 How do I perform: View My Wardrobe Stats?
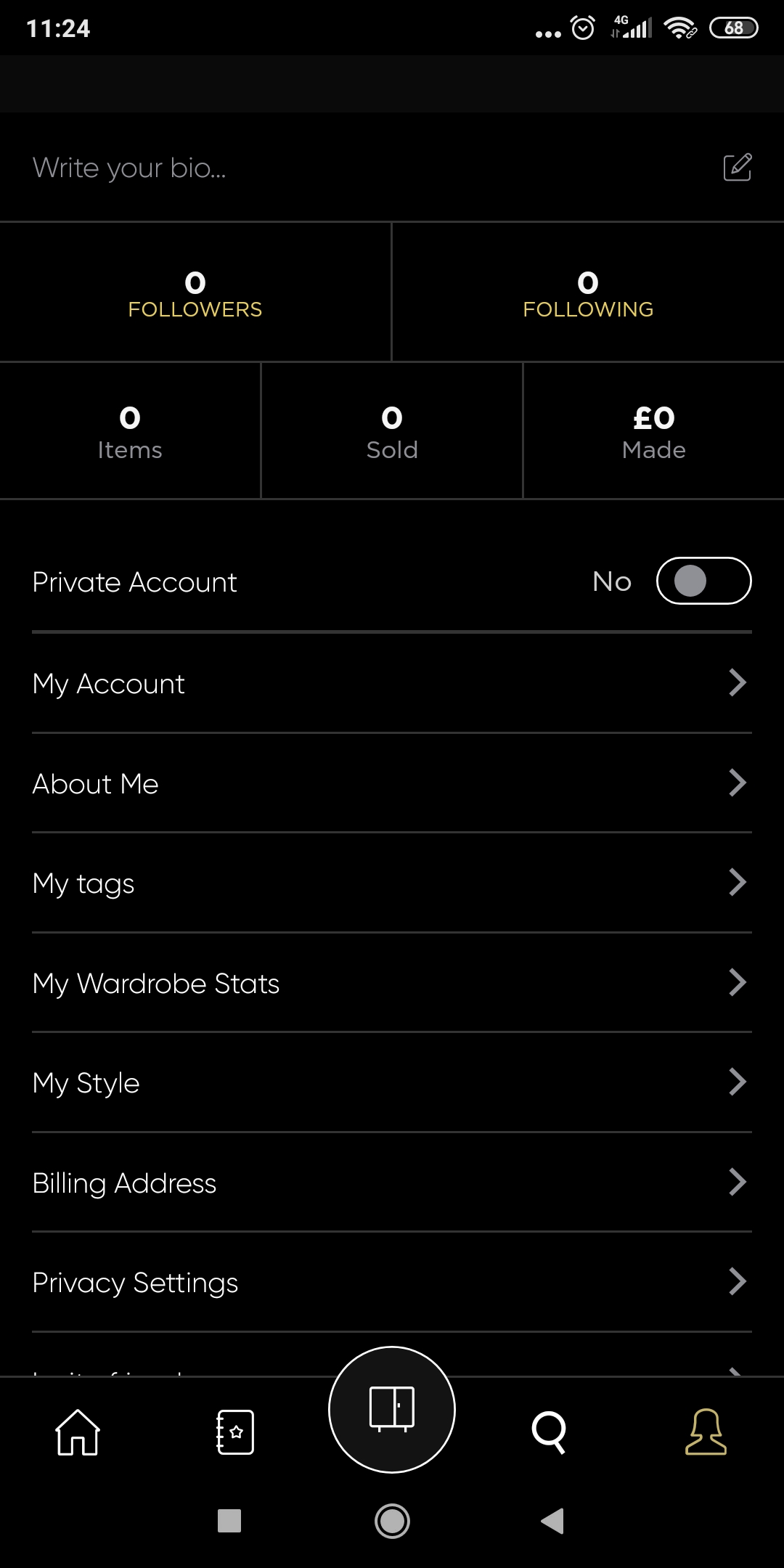click(392, 983)
